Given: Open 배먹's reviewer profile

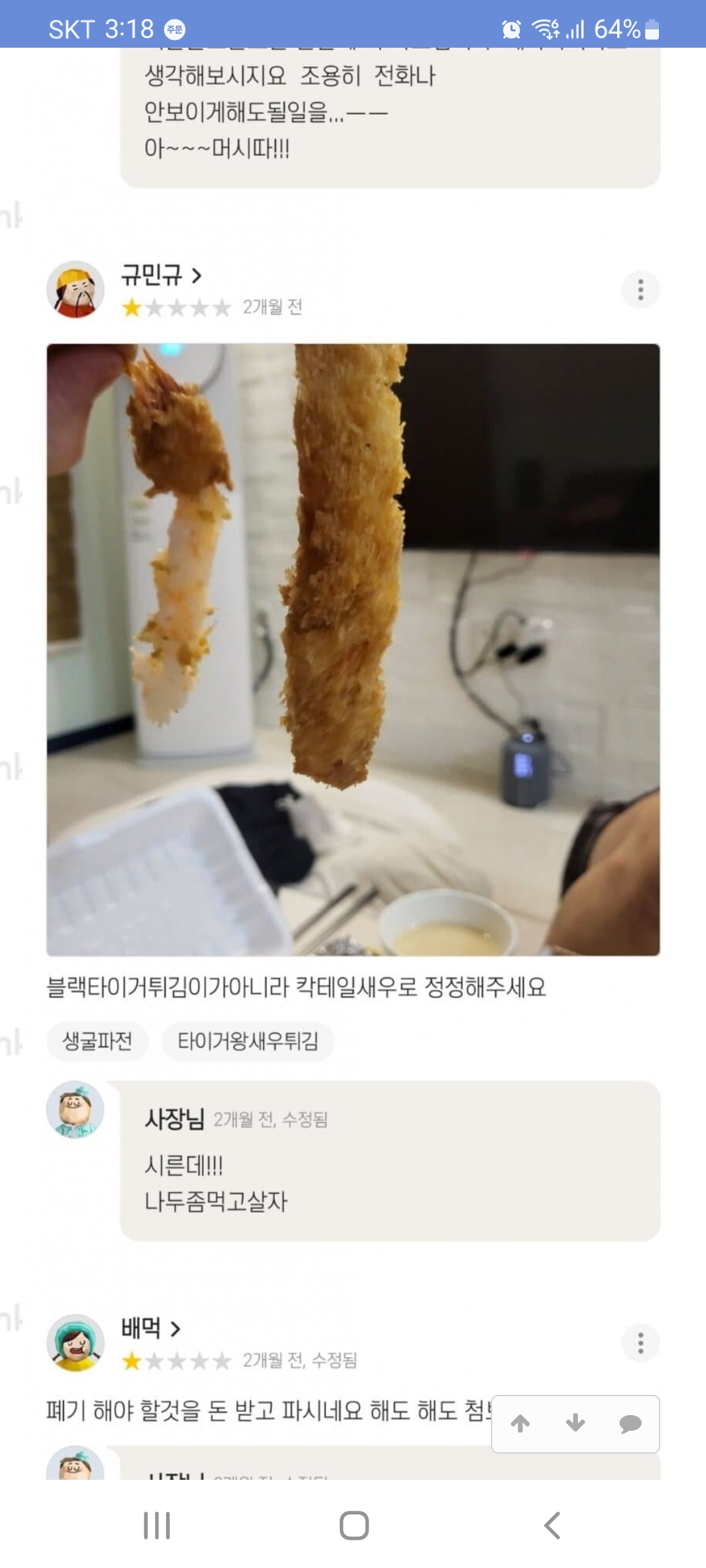Looking at the screenshot, I should click(150, 1328).
